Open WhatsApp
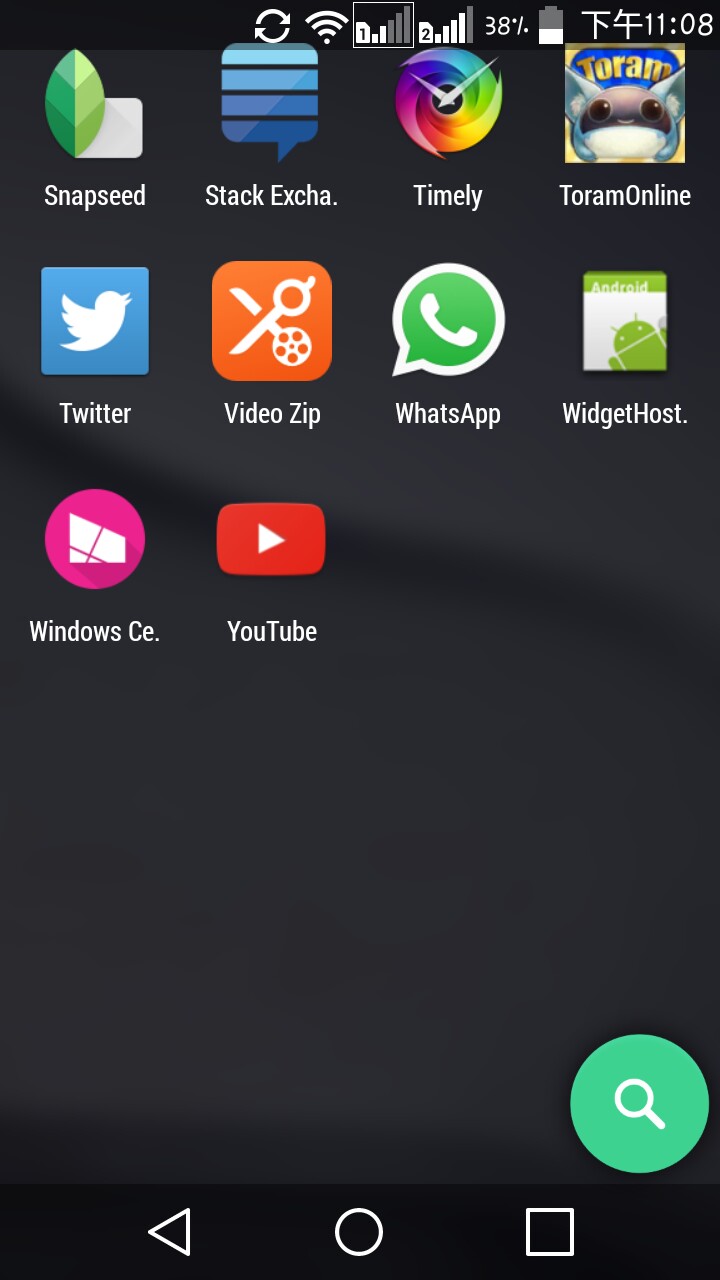 [x=447, y=321]
